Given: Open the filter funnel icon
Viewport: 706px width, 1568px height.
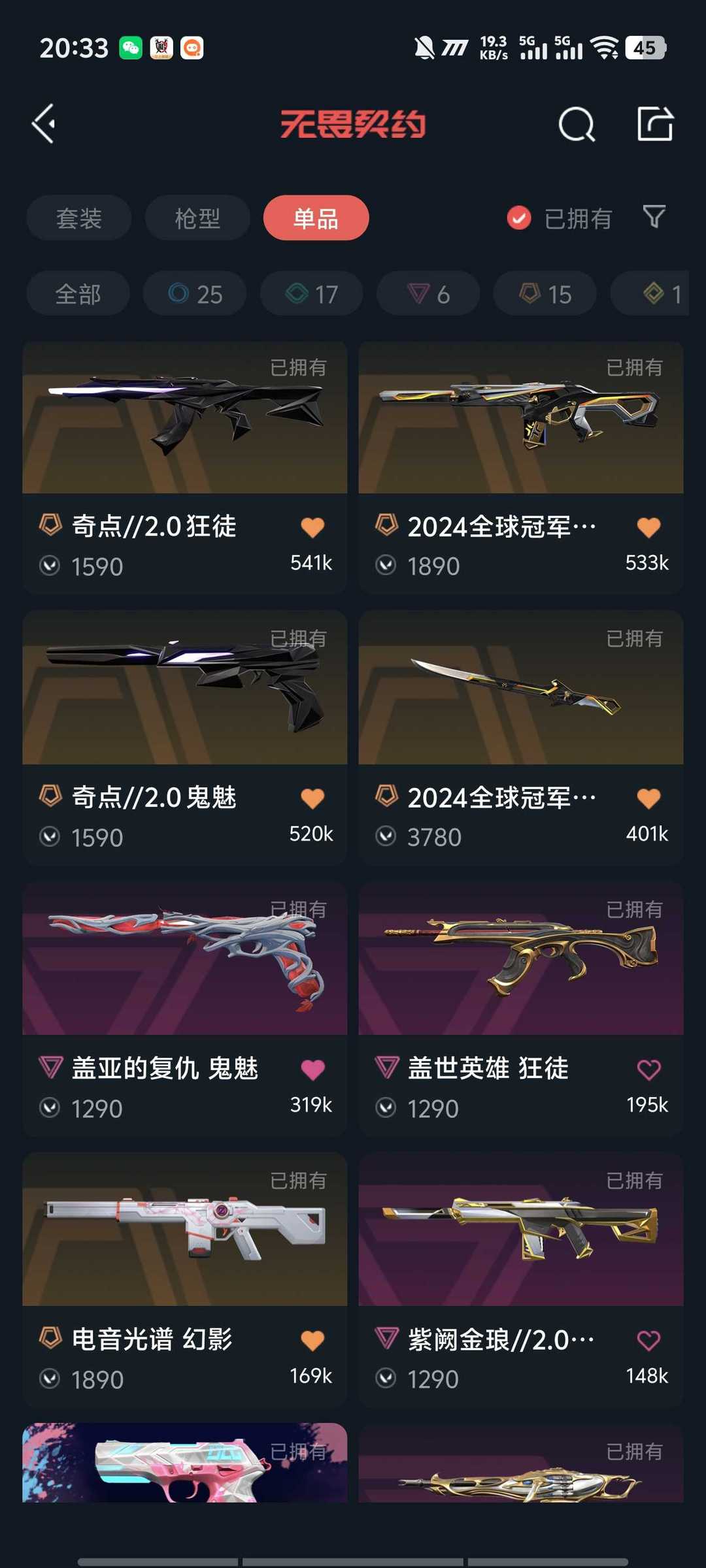Looking at the screenshot, I should (x=654, y=217).
